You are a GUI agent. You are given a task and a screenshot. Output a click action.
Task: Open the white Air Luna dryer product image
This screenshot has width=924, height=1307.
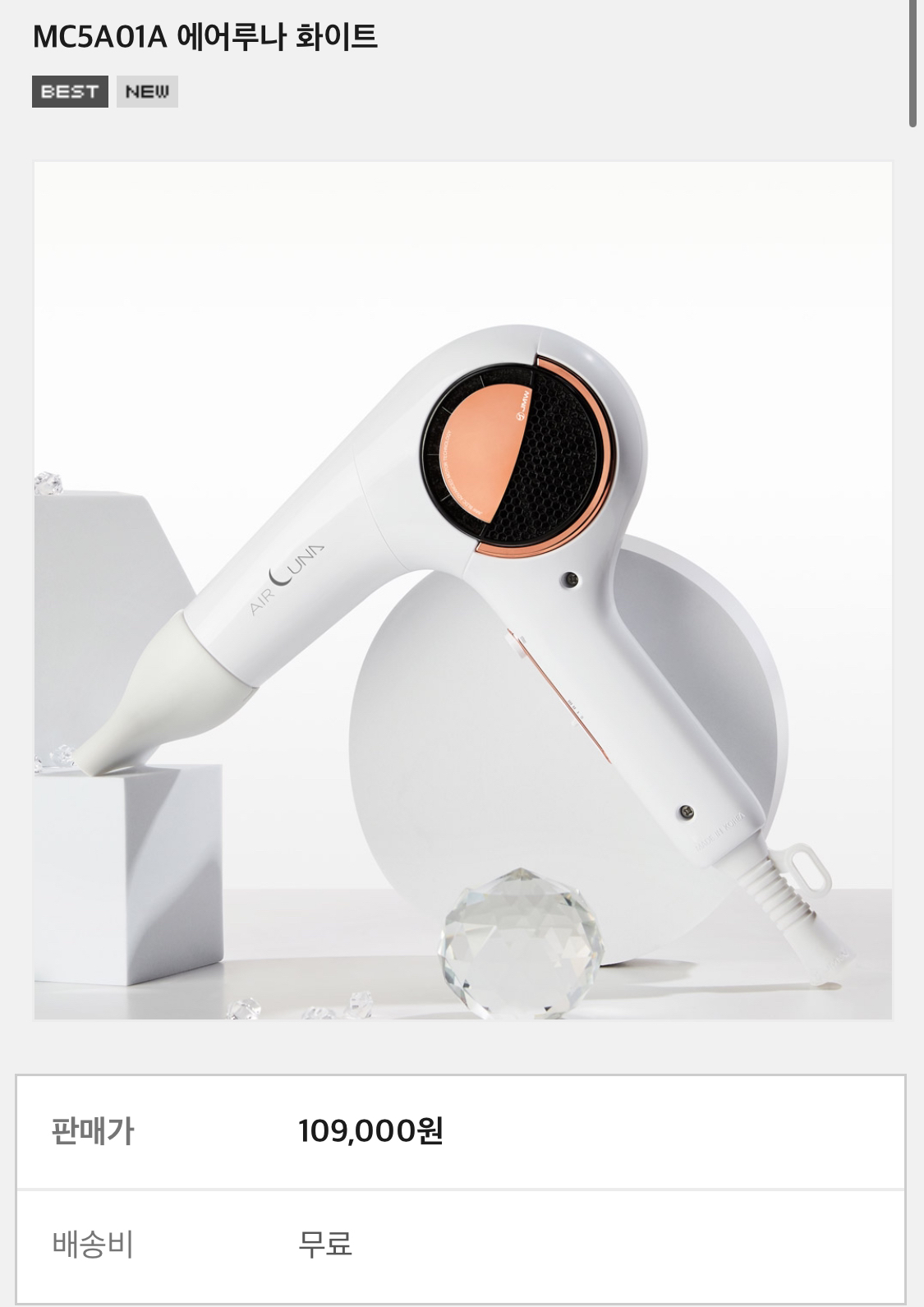462,590
